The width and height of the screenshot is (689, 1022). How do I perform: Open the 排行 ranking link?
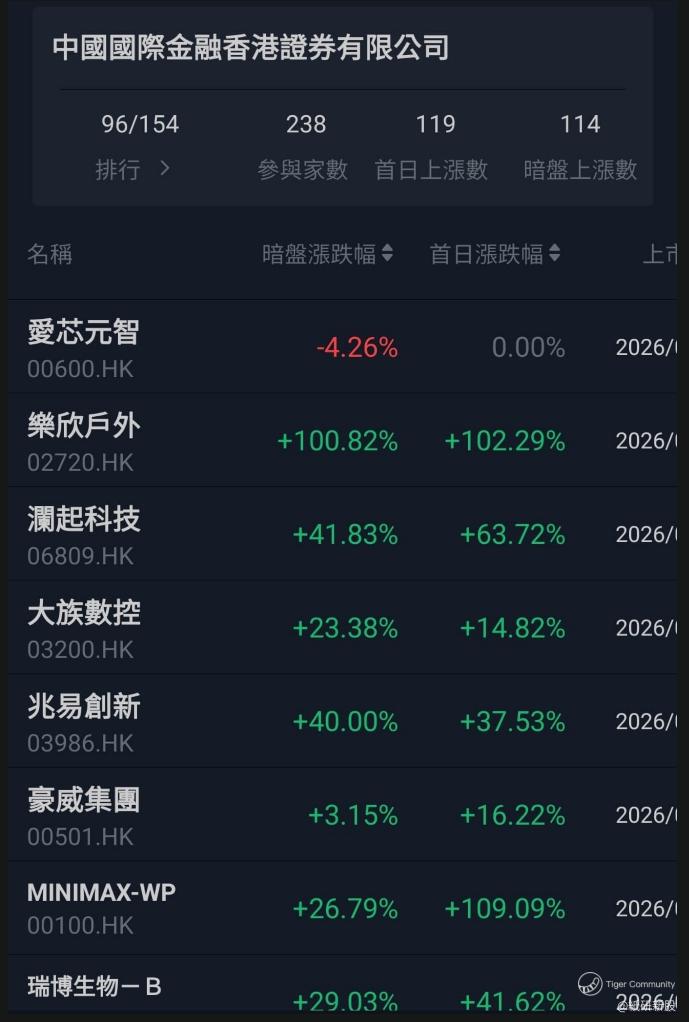[x=133, y=169]
